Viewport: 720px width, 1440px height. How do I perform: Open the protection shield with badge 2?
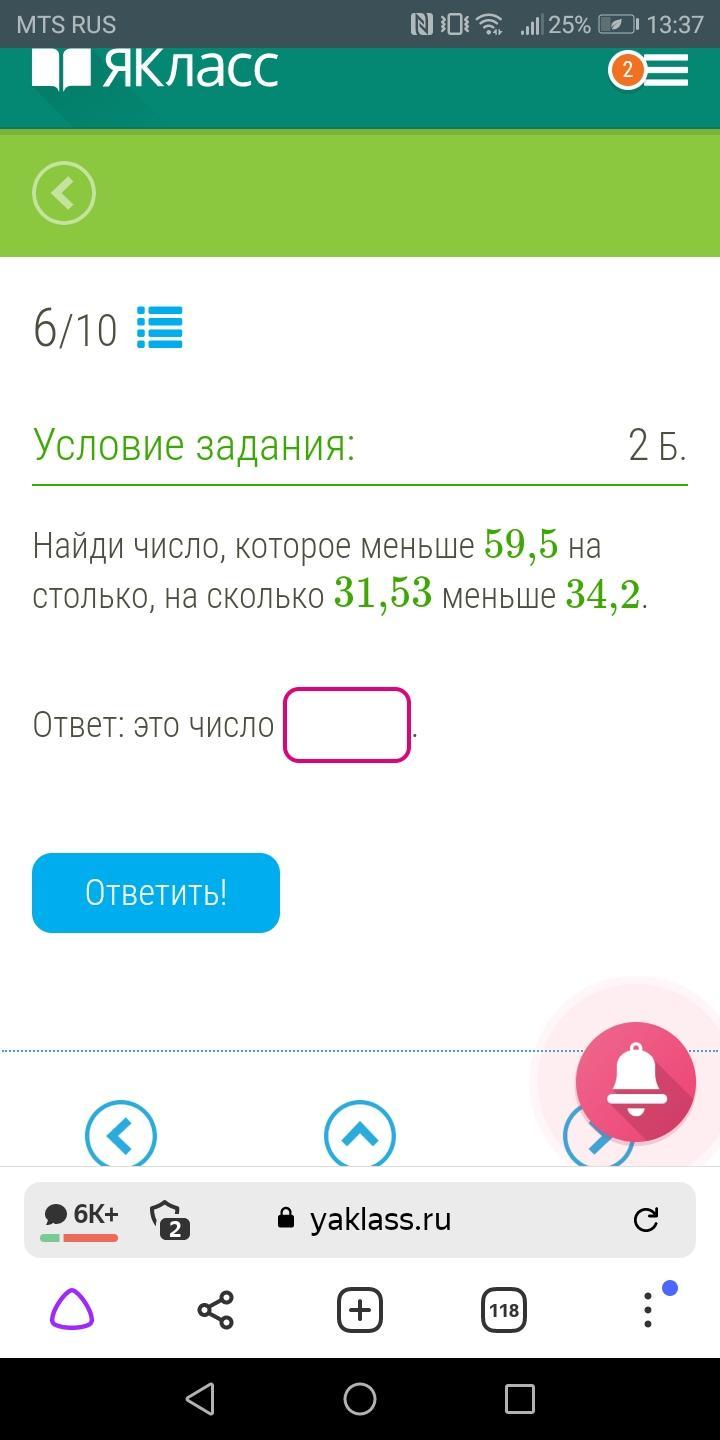pyautogui.click(x=169, y=1219)
